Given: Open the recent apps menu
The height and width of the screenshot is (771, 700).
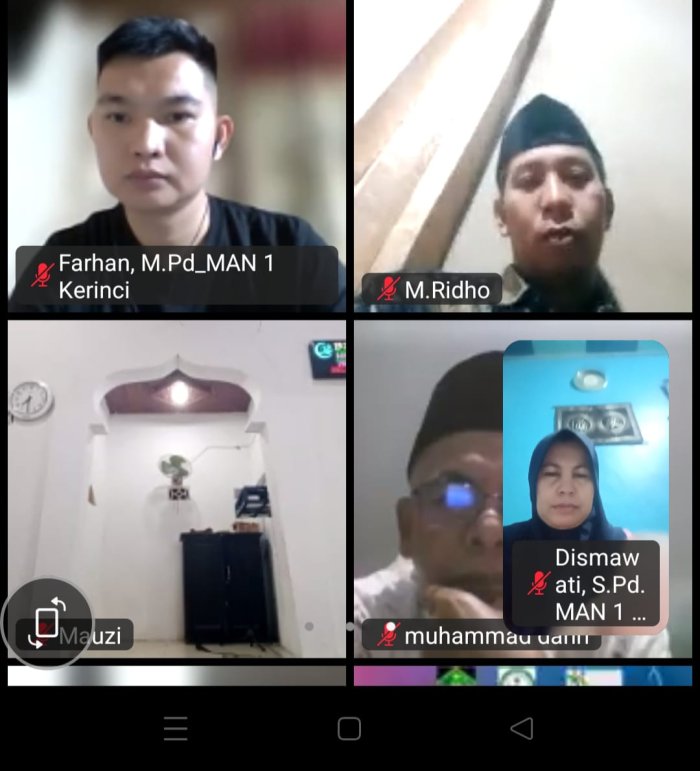Looking at the screenshot, I should coord(175,728).
